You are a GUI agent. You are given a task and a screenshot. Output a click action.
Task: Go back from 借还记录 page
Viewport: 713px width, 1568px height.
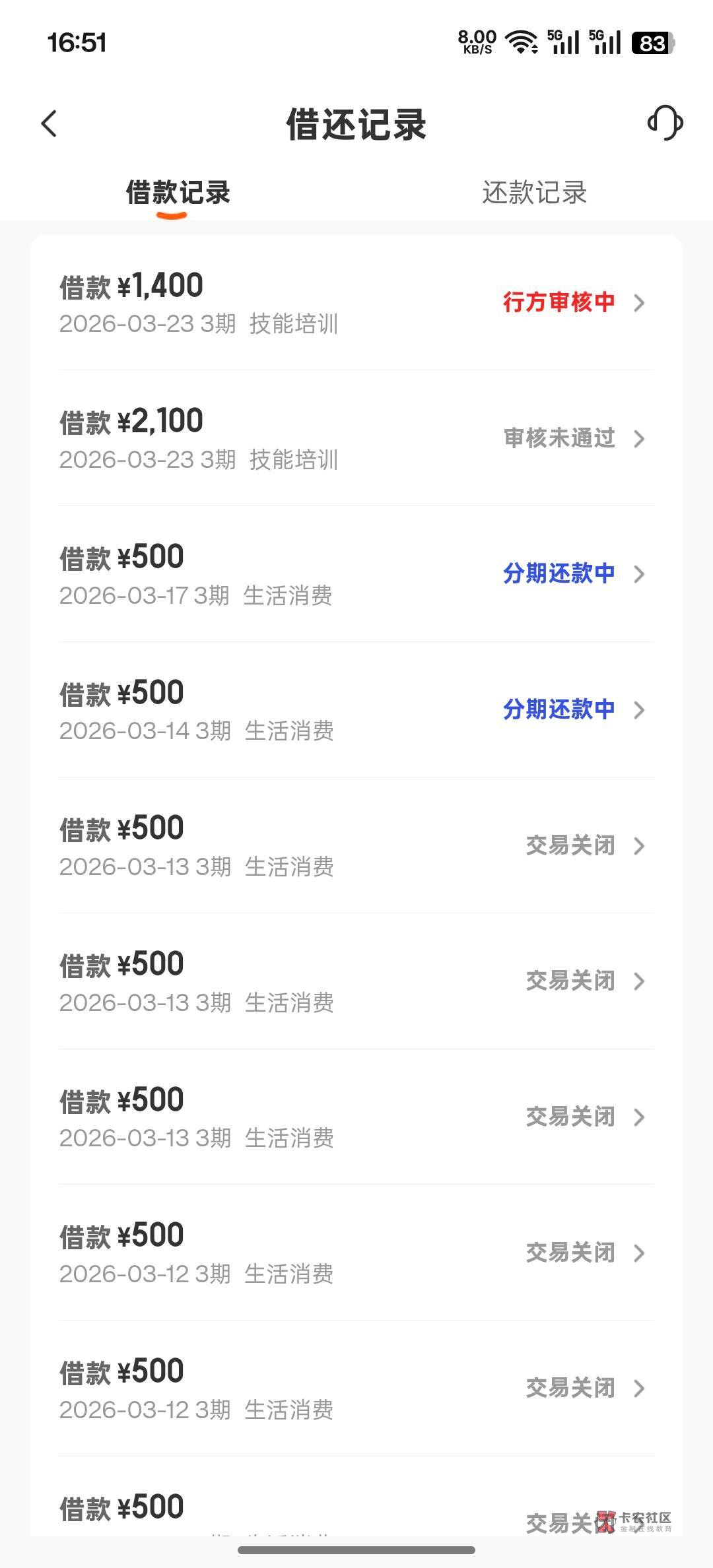pos(50,123)
